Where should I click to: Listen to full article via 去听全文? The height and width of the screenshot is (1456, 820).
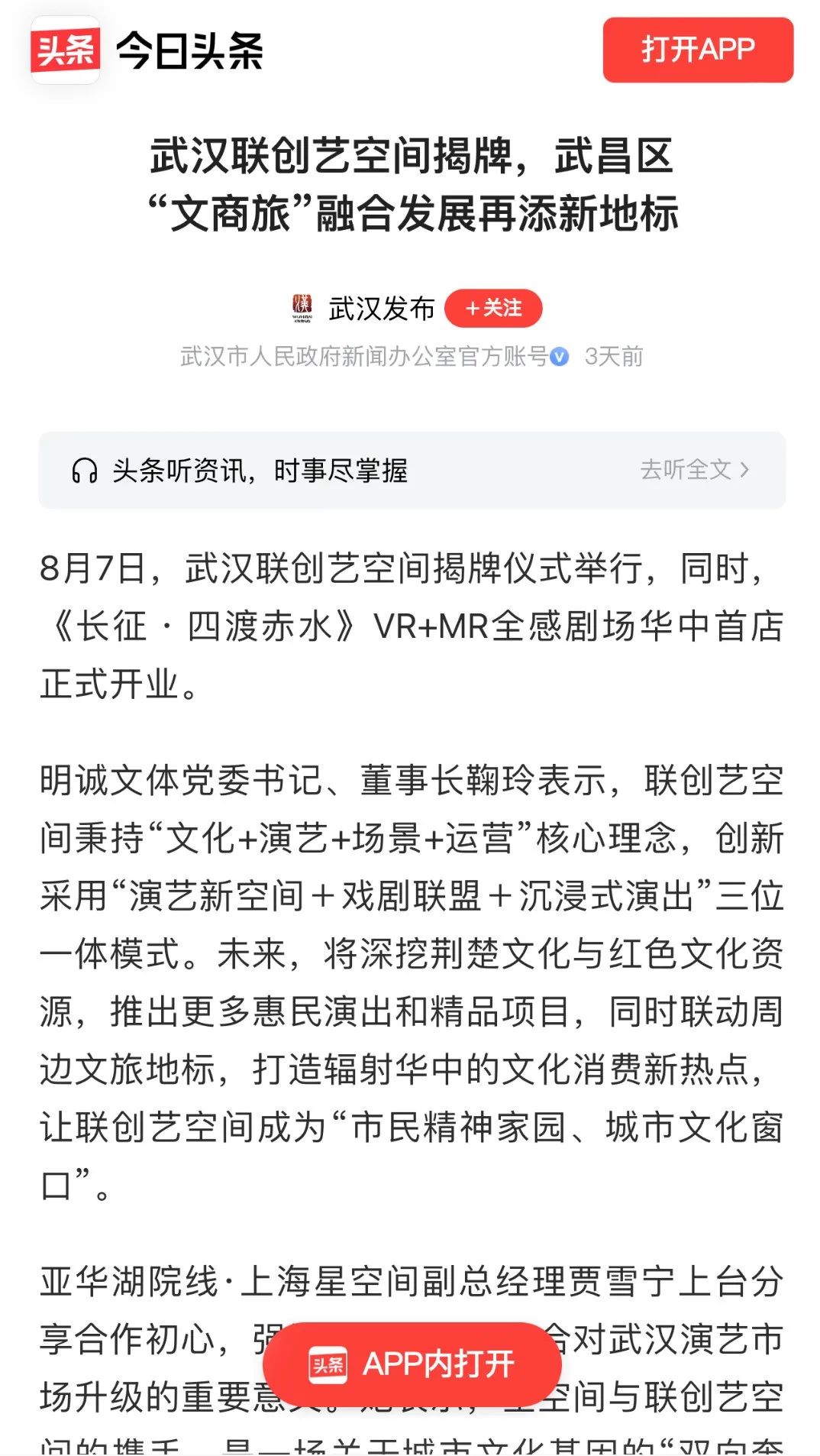(x=693, y=470)
